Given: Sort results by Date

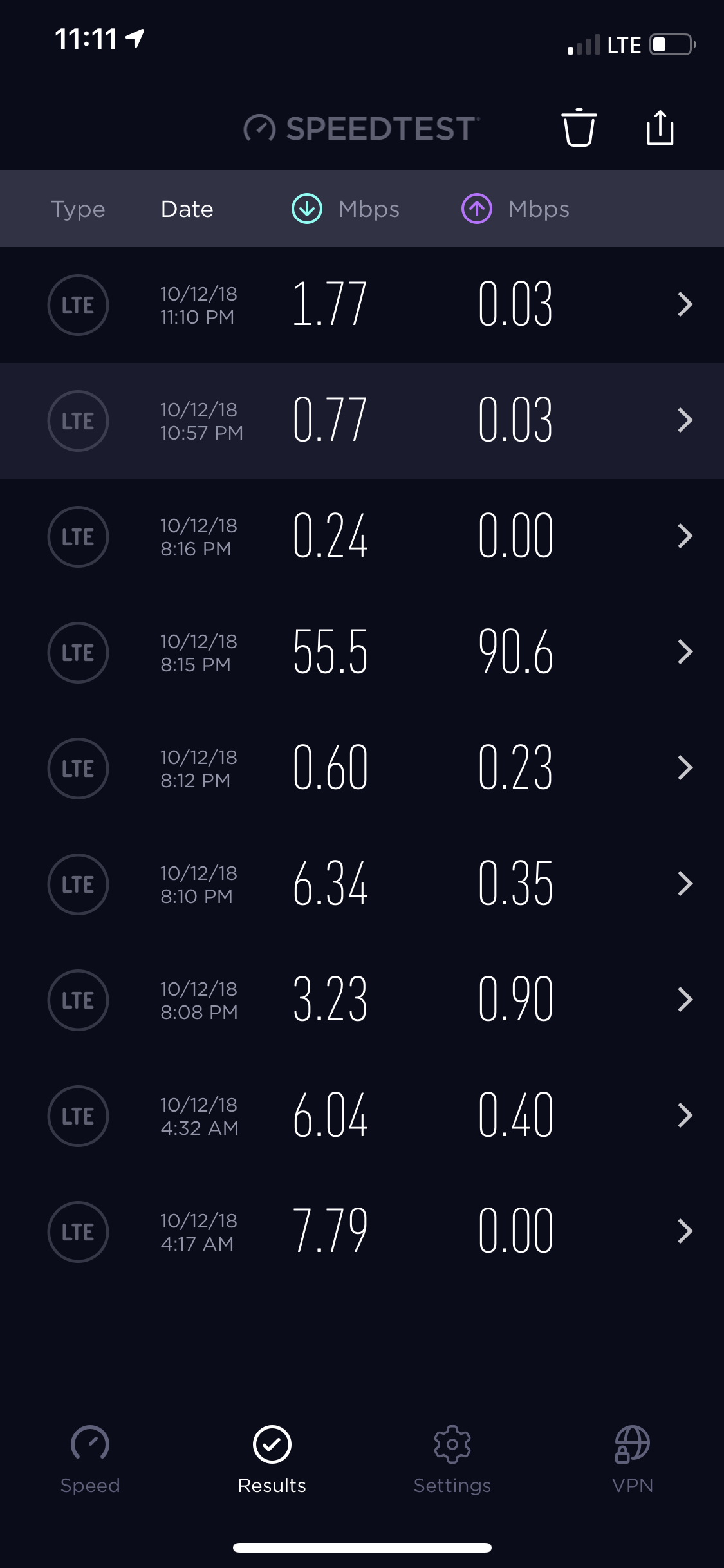Looking at the screenshot, I should tap(187, 209).
